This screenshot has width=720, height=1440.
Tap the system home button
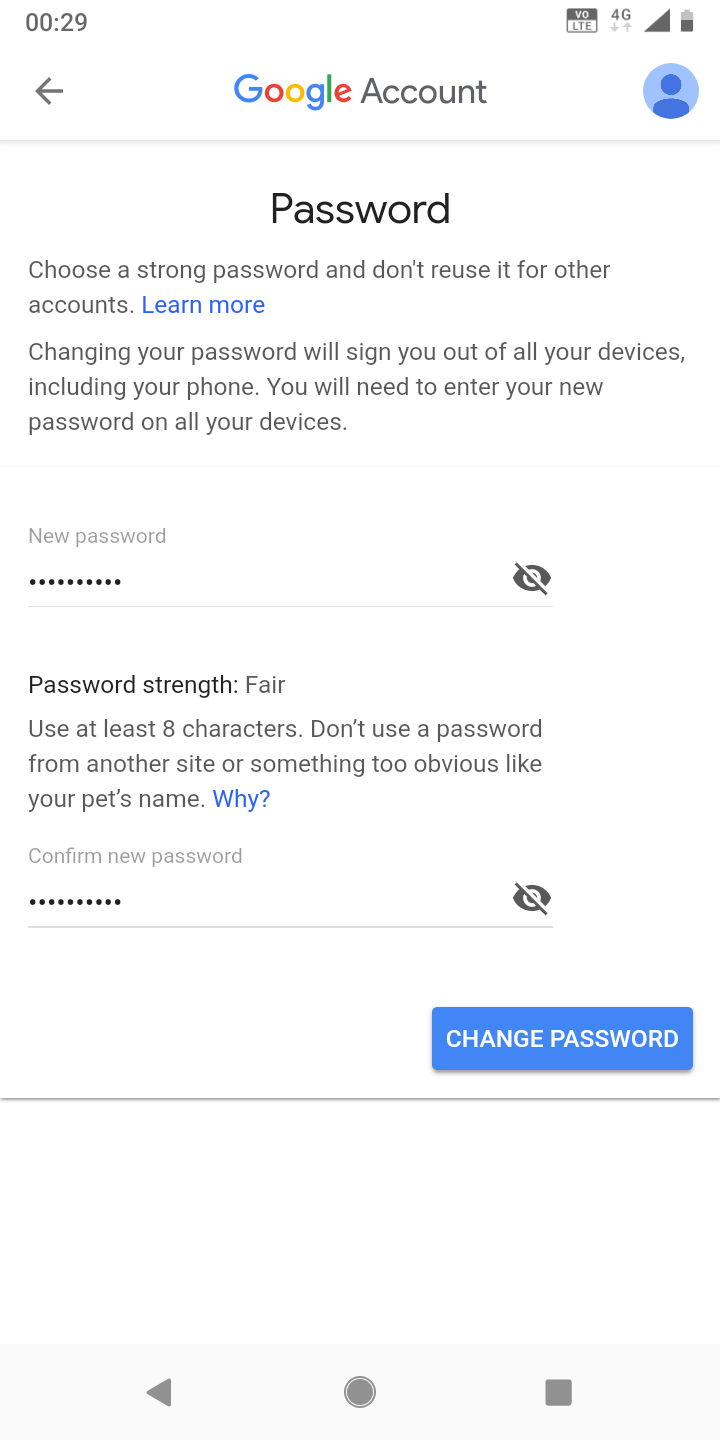(360, 1392)
